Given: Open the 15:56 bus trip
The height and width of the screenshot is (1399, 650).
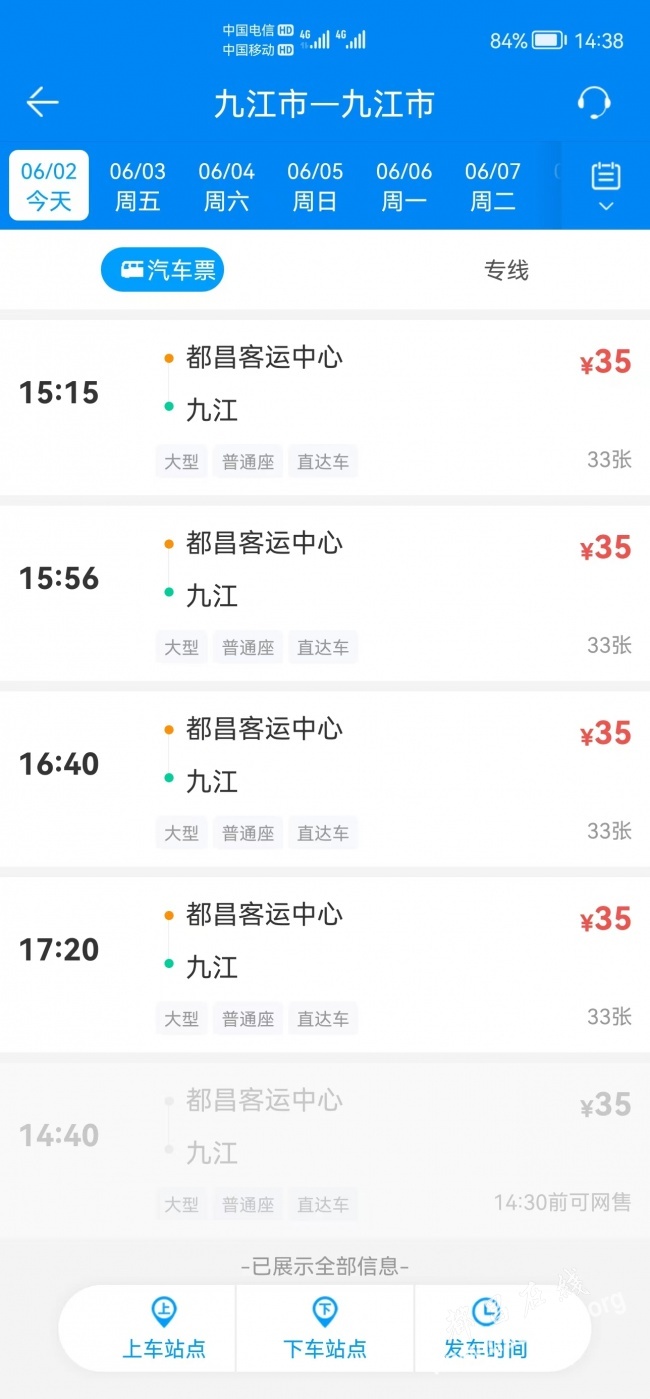Looking at the screenshot, I should 325,593.
